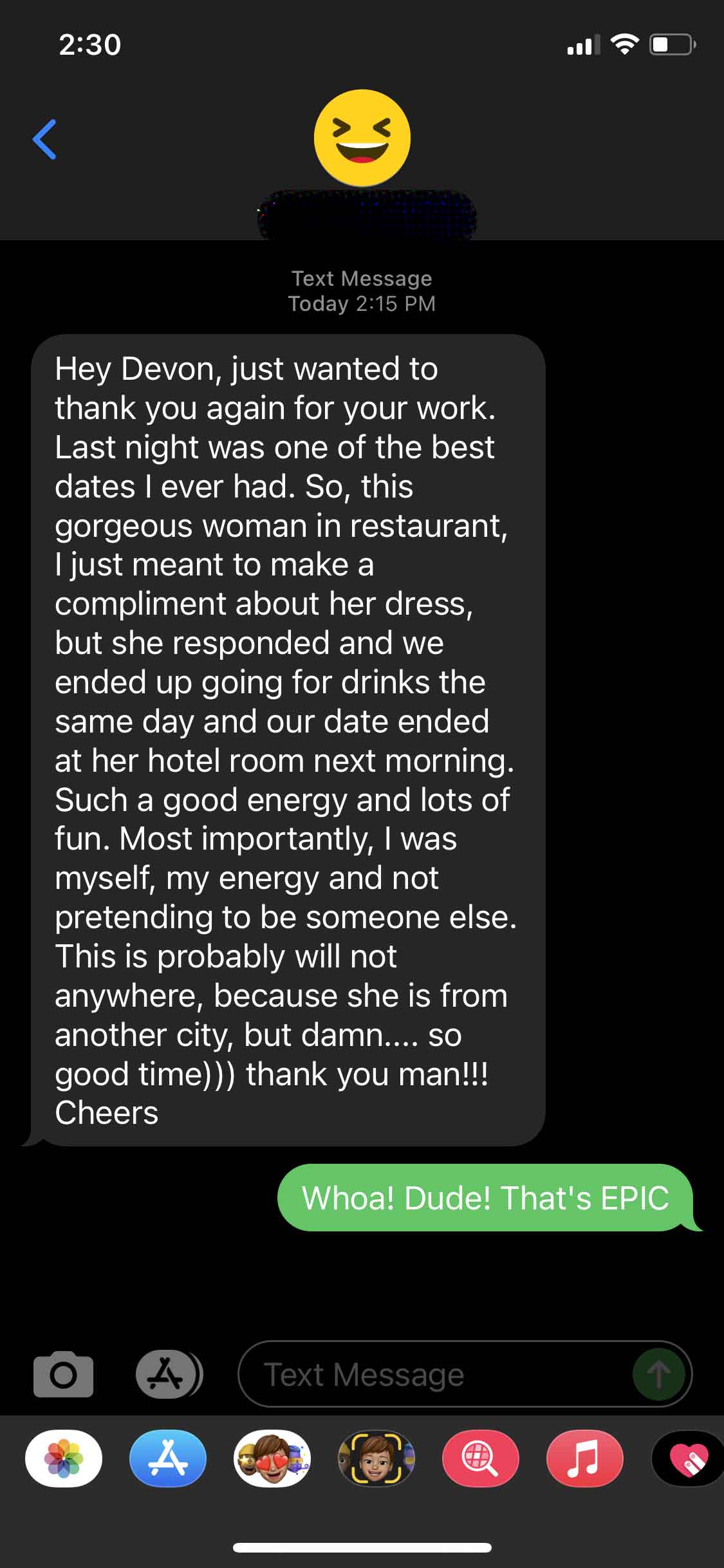Open the App Store iMessage app
This screenshot has width=724, height=1568.
(x=168, y=1459)
